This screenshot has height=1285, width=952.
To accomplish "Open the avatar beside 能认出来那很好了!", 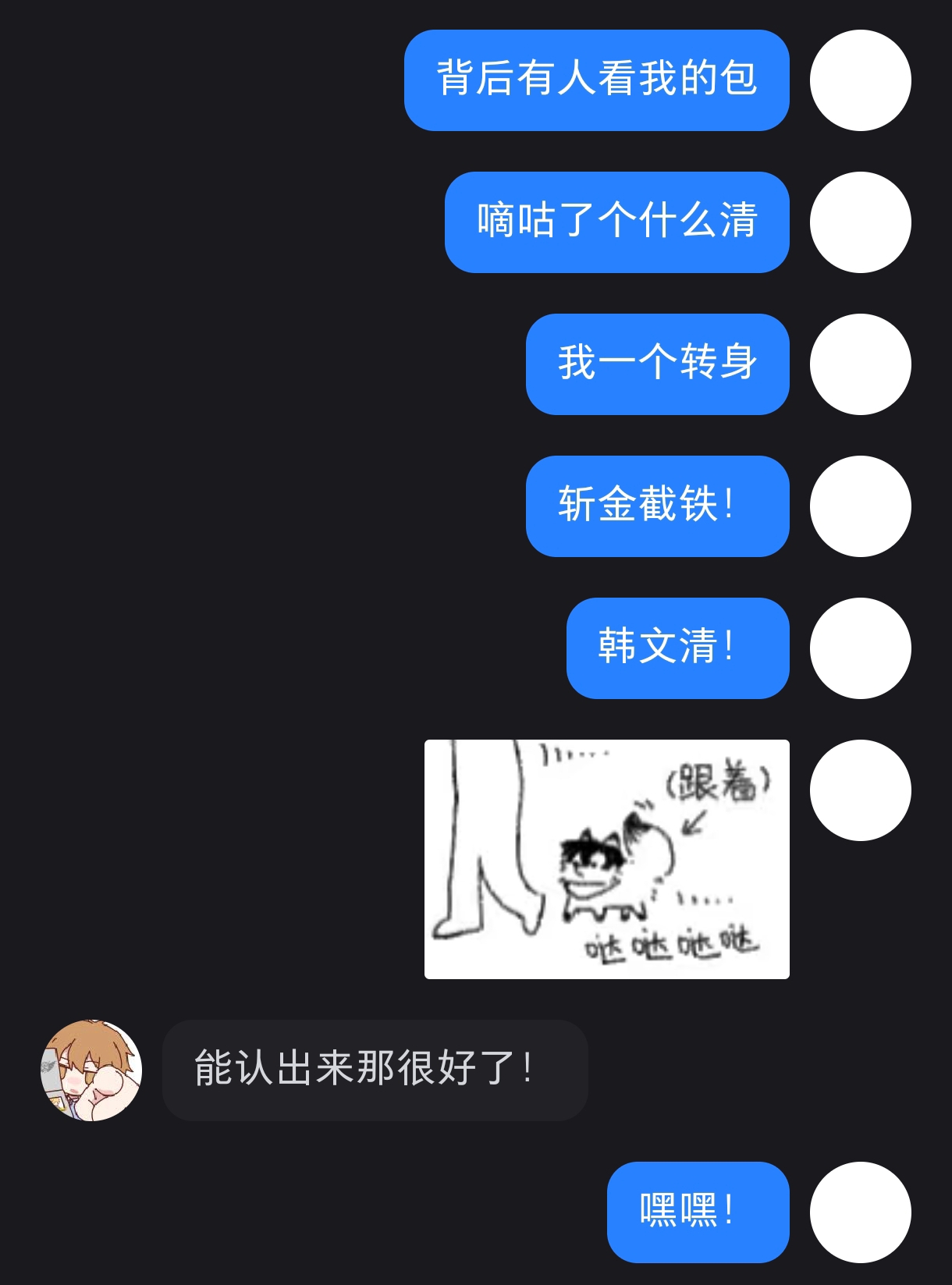I will point(91,1070).
